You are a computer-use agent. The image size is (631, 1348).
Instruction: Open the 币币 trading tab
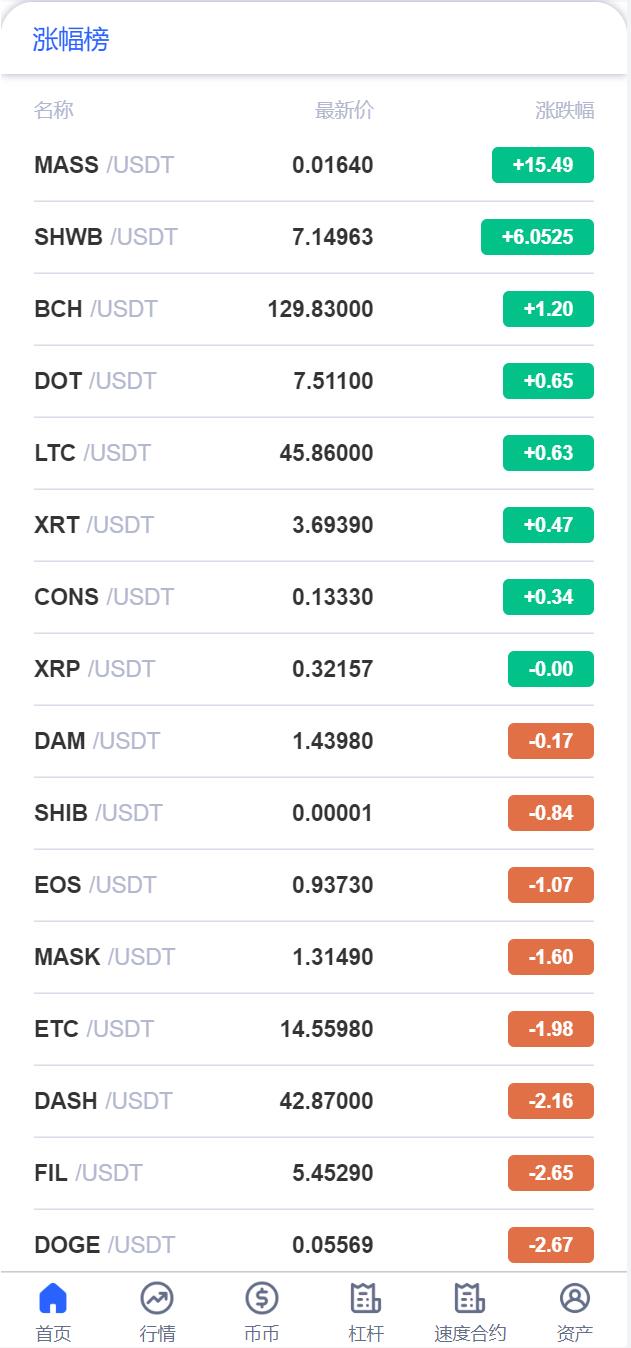click(262, 1311)
